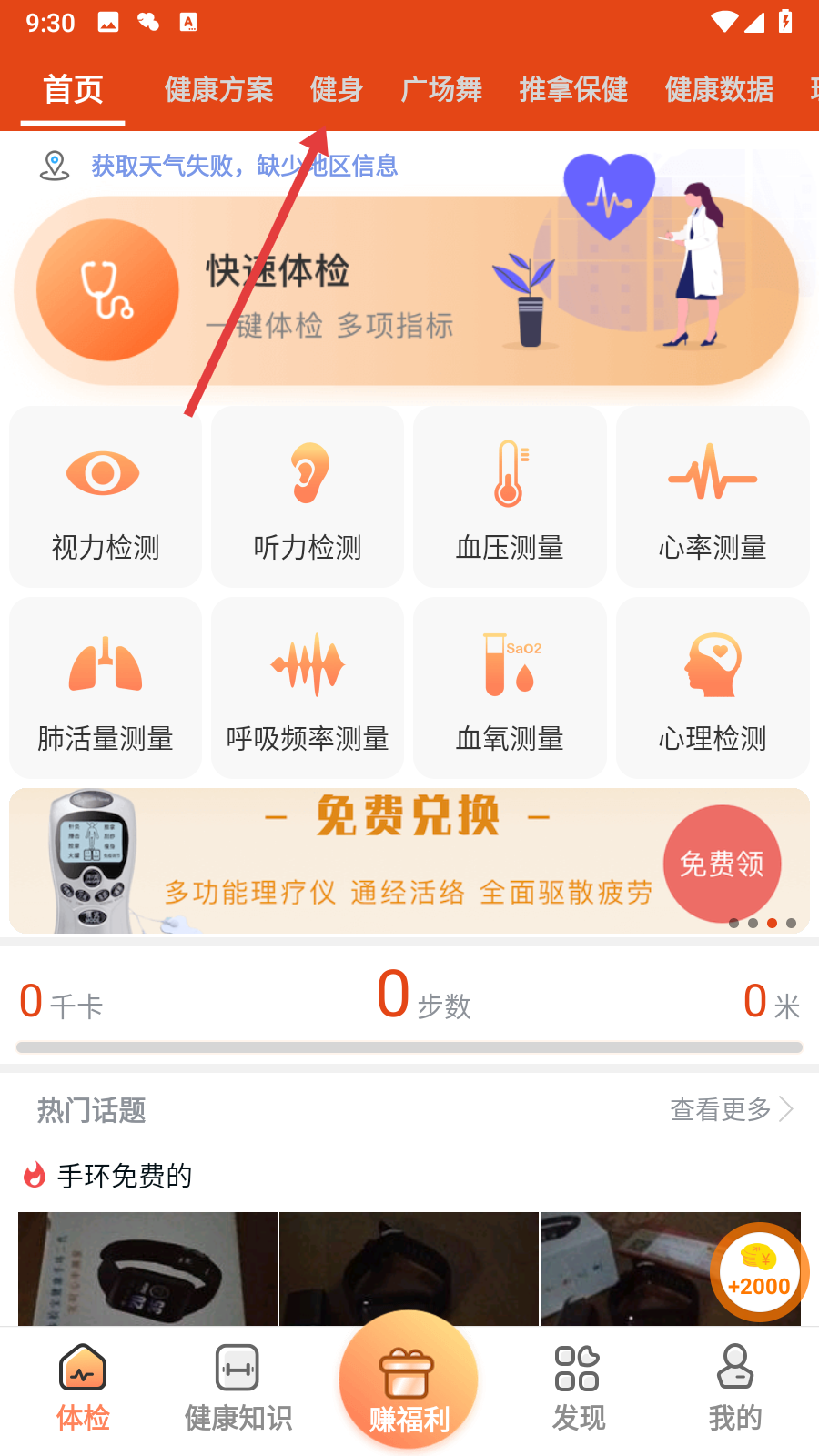Screen dimensions: 819x1456
Task: Open 肺活量测量 lung capacity test
Action: pyautogui.click(x=106, y=688)
